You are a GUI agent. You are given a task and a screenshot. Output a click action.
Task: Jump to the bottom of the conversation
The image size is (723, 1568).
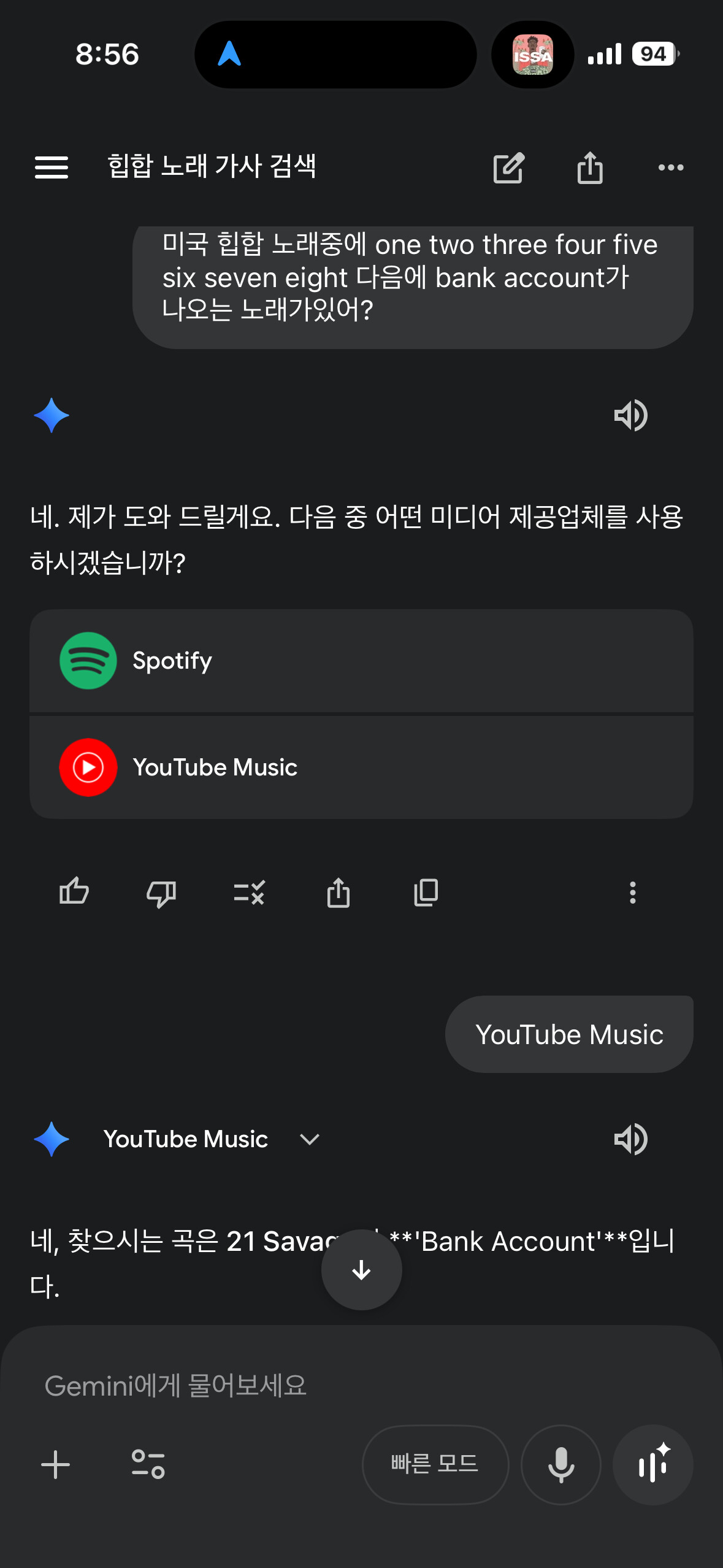click(361, 1270)
